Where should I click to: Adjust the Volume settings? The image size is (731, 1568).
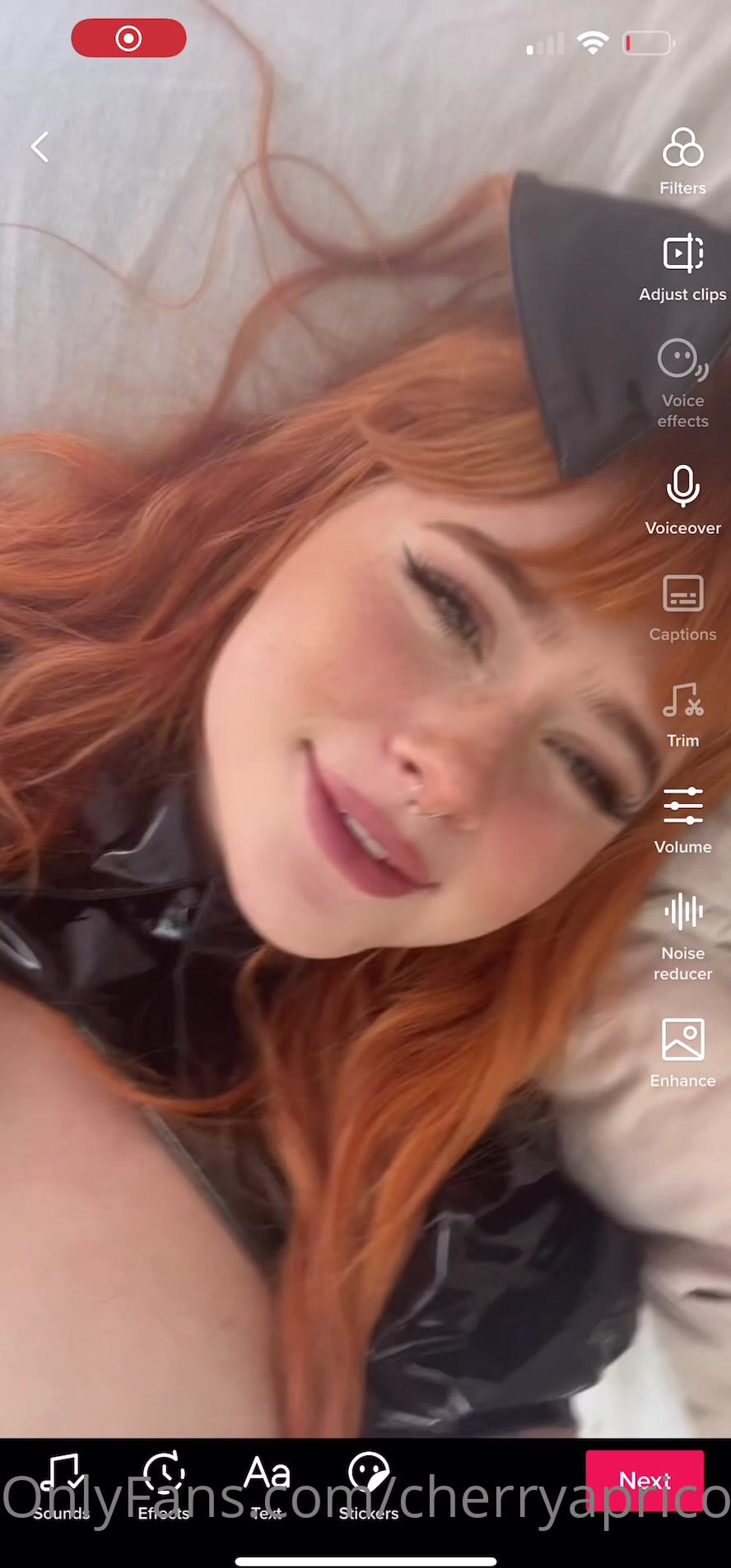pyautogui.click(x=682, y=819)
